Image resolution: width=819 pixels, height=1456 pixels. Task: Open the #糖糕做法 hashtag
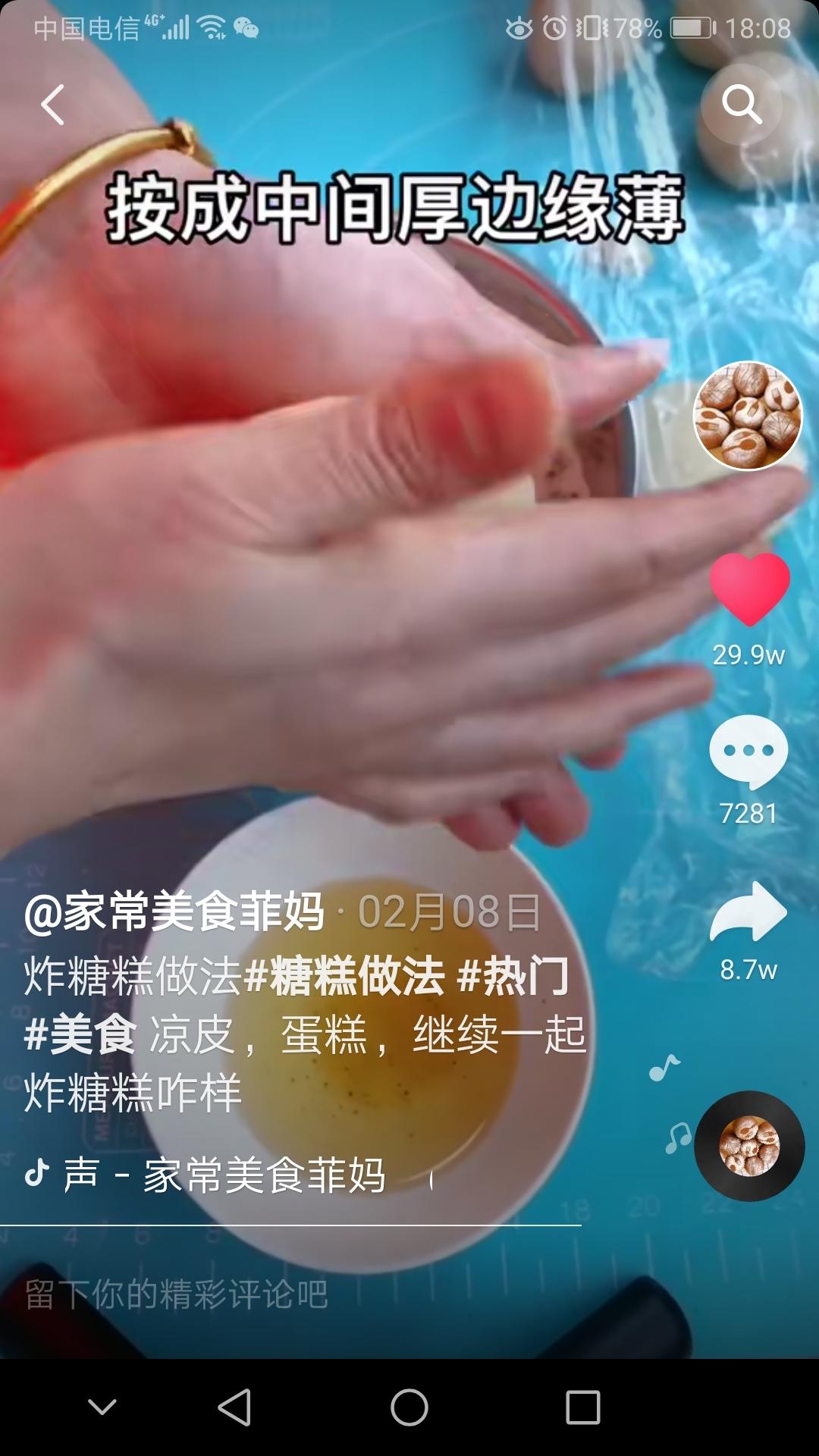[x=345, y=975]
